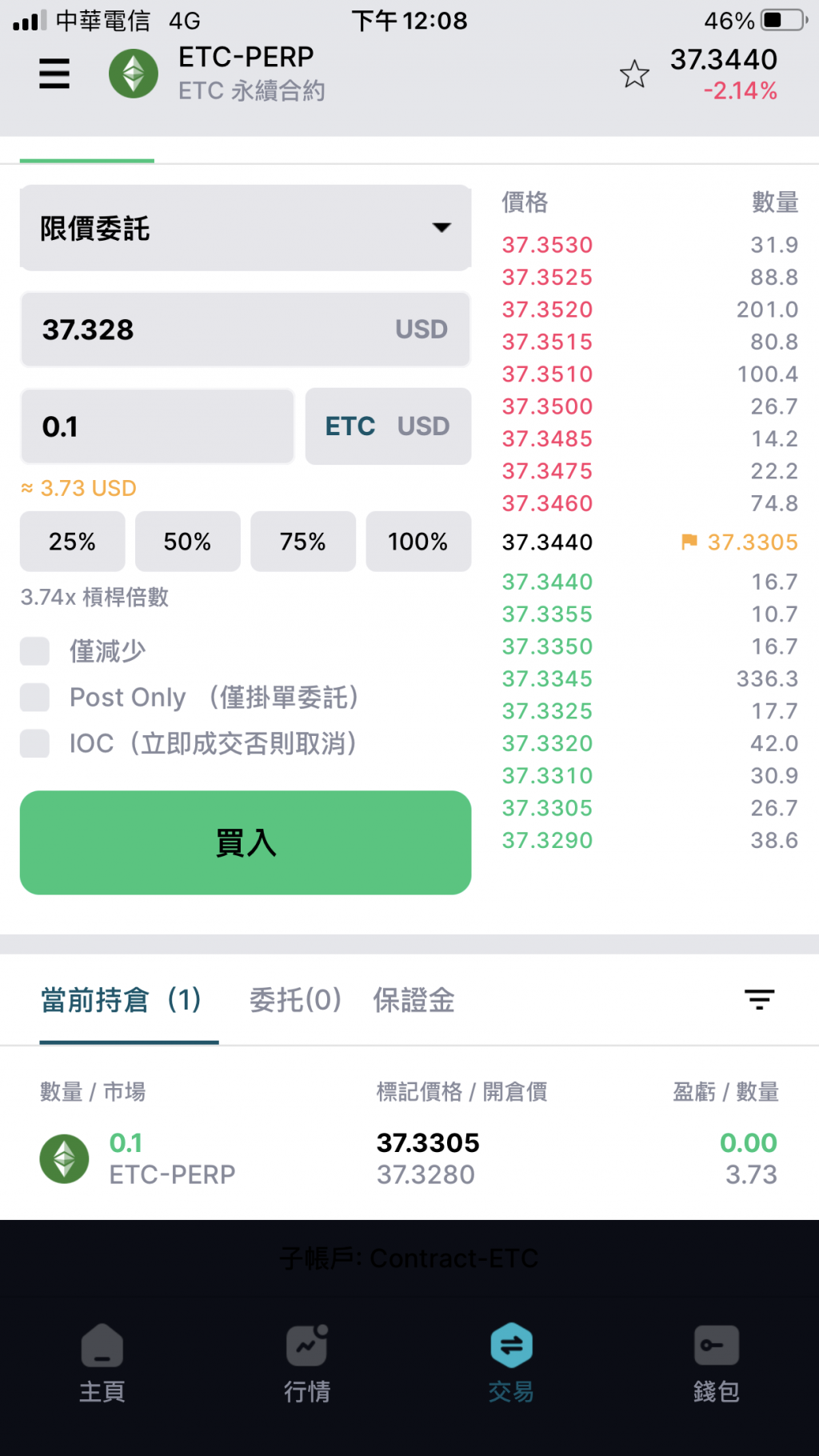Tick the IOC checkbox

coord(35,743)
